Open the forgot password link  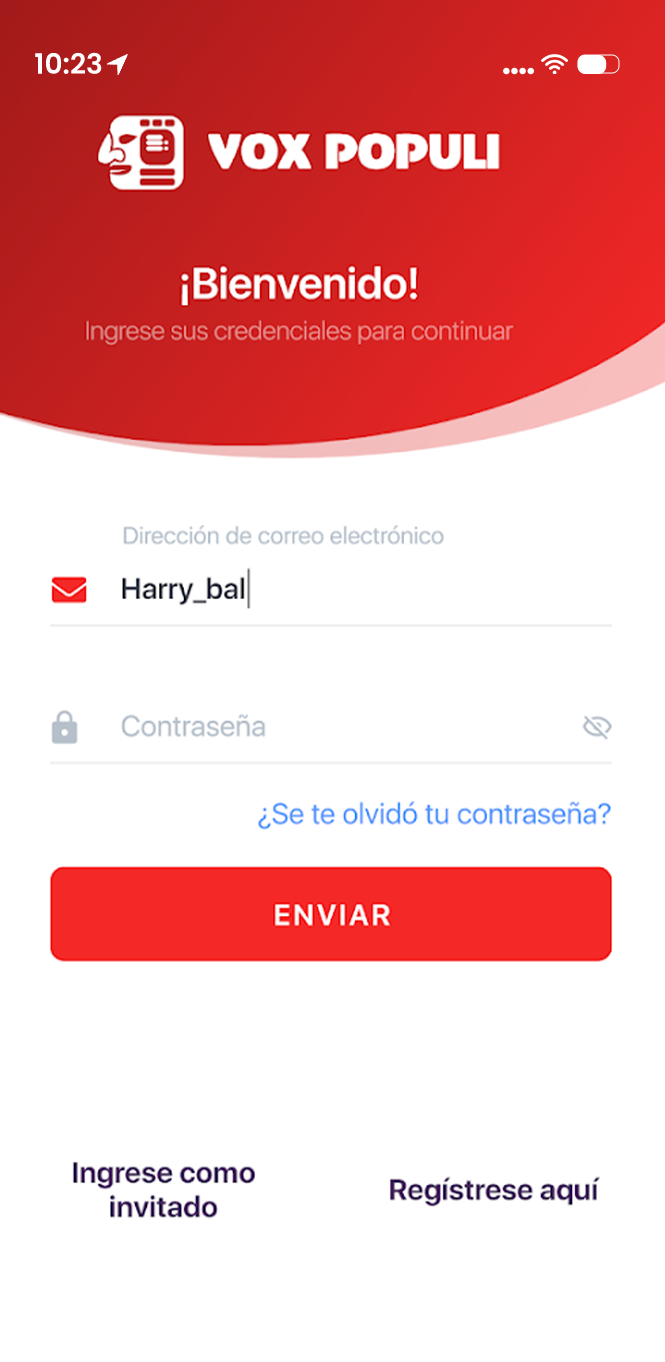coord(434,814)
